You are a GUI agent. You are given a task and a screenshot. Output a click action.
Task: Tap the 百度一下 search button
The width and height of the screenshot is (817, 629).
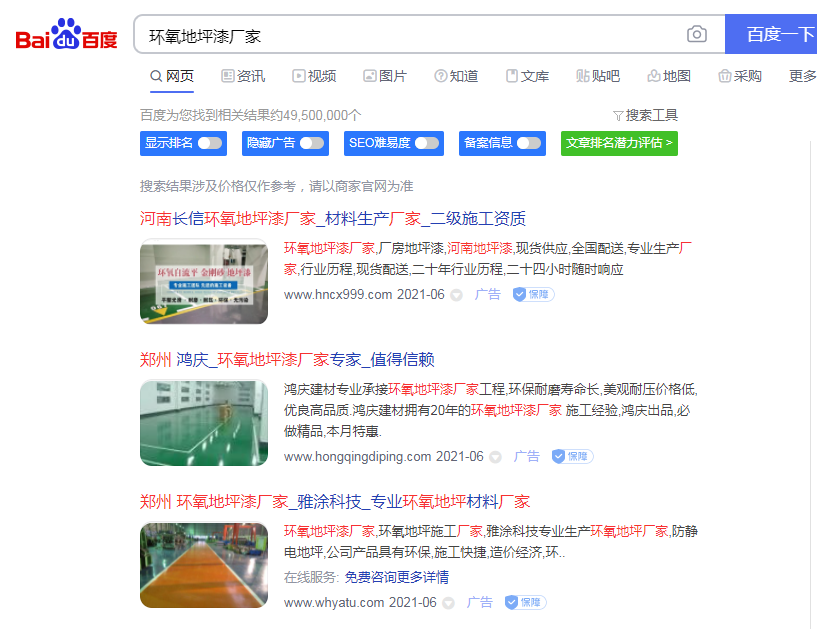point(775,35)
